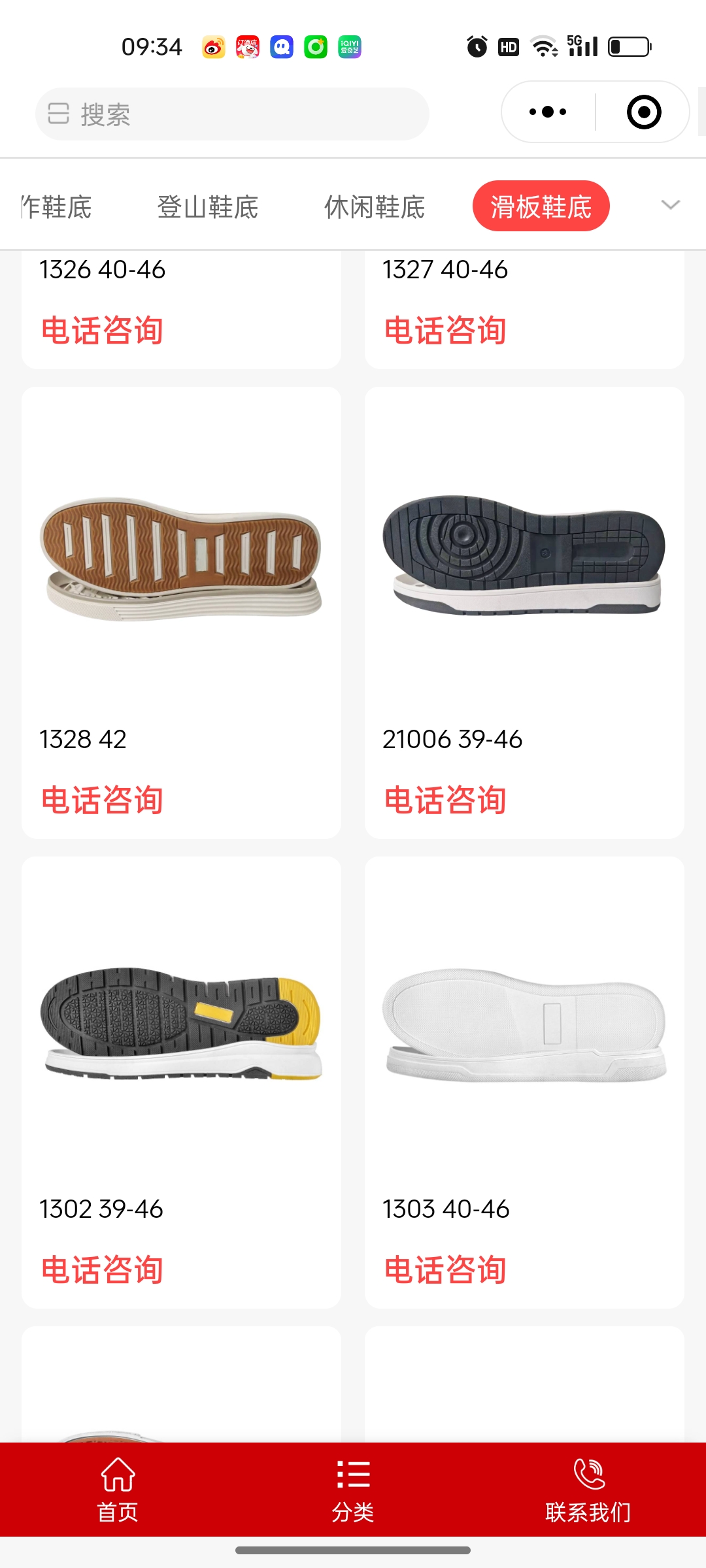The width and height of the screenshot is (706, 1568).
Task: Tap 电话咨询 under product 1326 40-46
Action: click(x=102, y=331)
